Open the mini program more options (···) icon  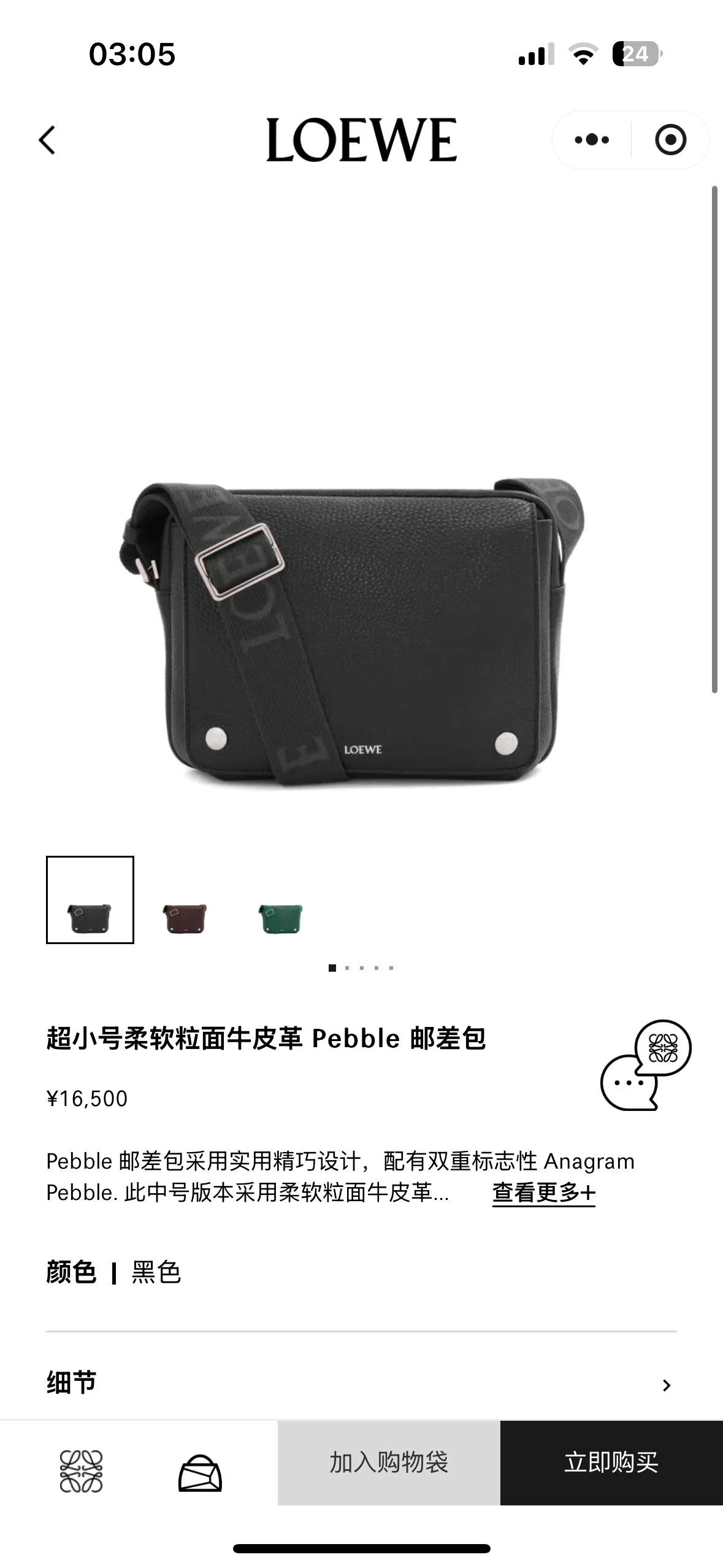[592, 139]
